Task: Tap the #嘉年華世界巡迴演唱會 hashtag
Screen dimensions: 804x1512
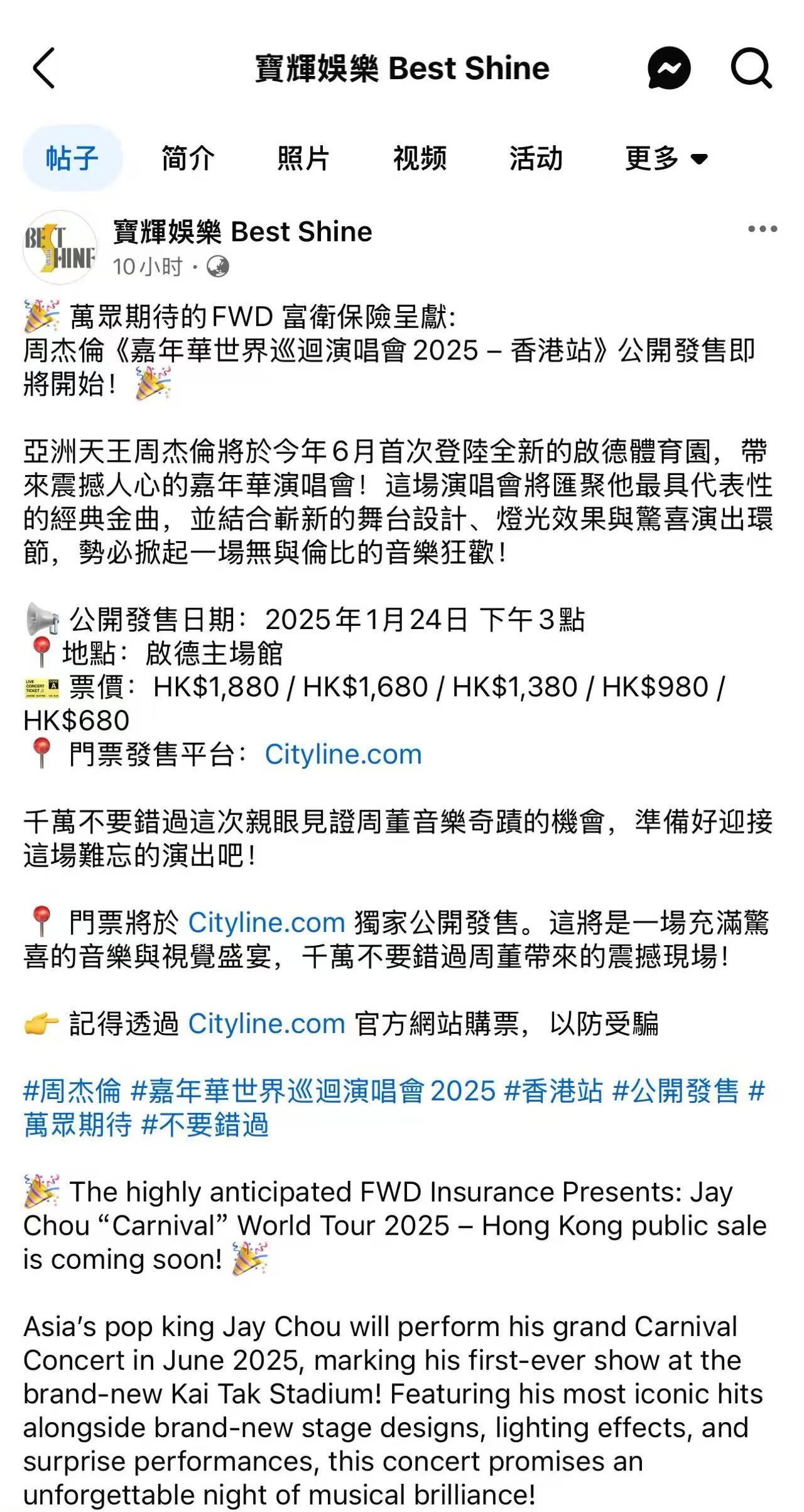Action: [x=276, y=1090]
